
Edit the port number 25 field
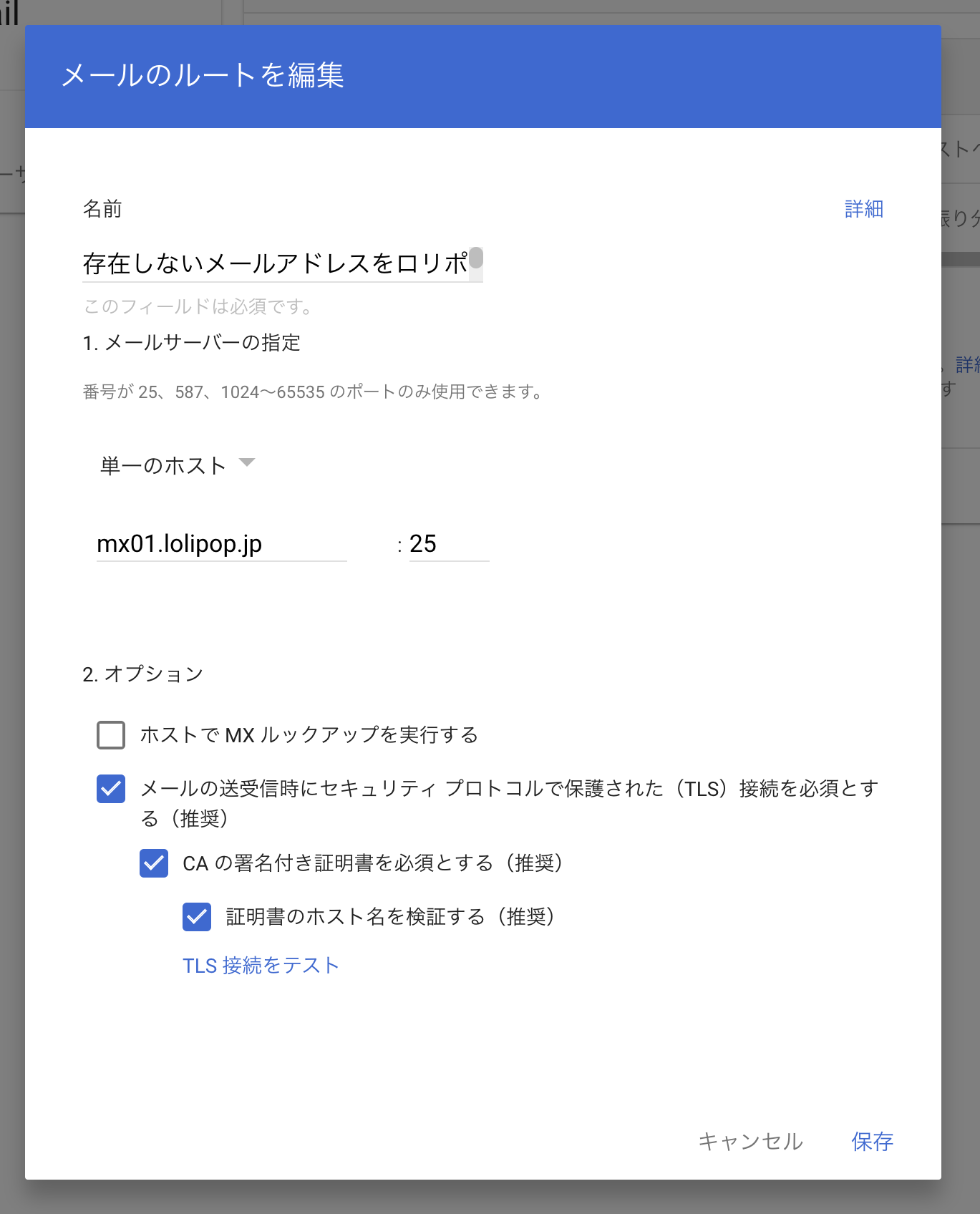click(447, 544)
